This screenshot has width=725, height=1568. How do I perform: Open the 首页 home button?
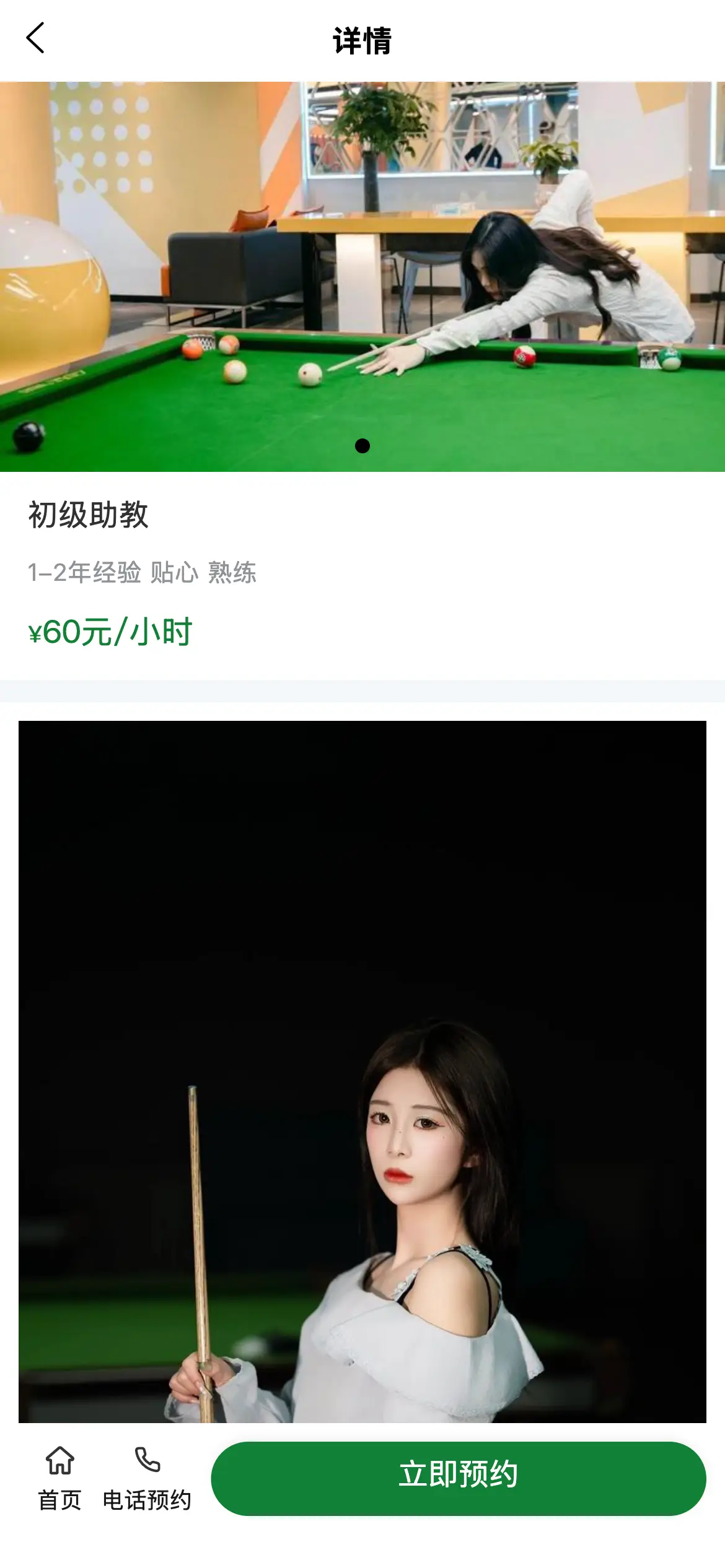pos(60,1478)
